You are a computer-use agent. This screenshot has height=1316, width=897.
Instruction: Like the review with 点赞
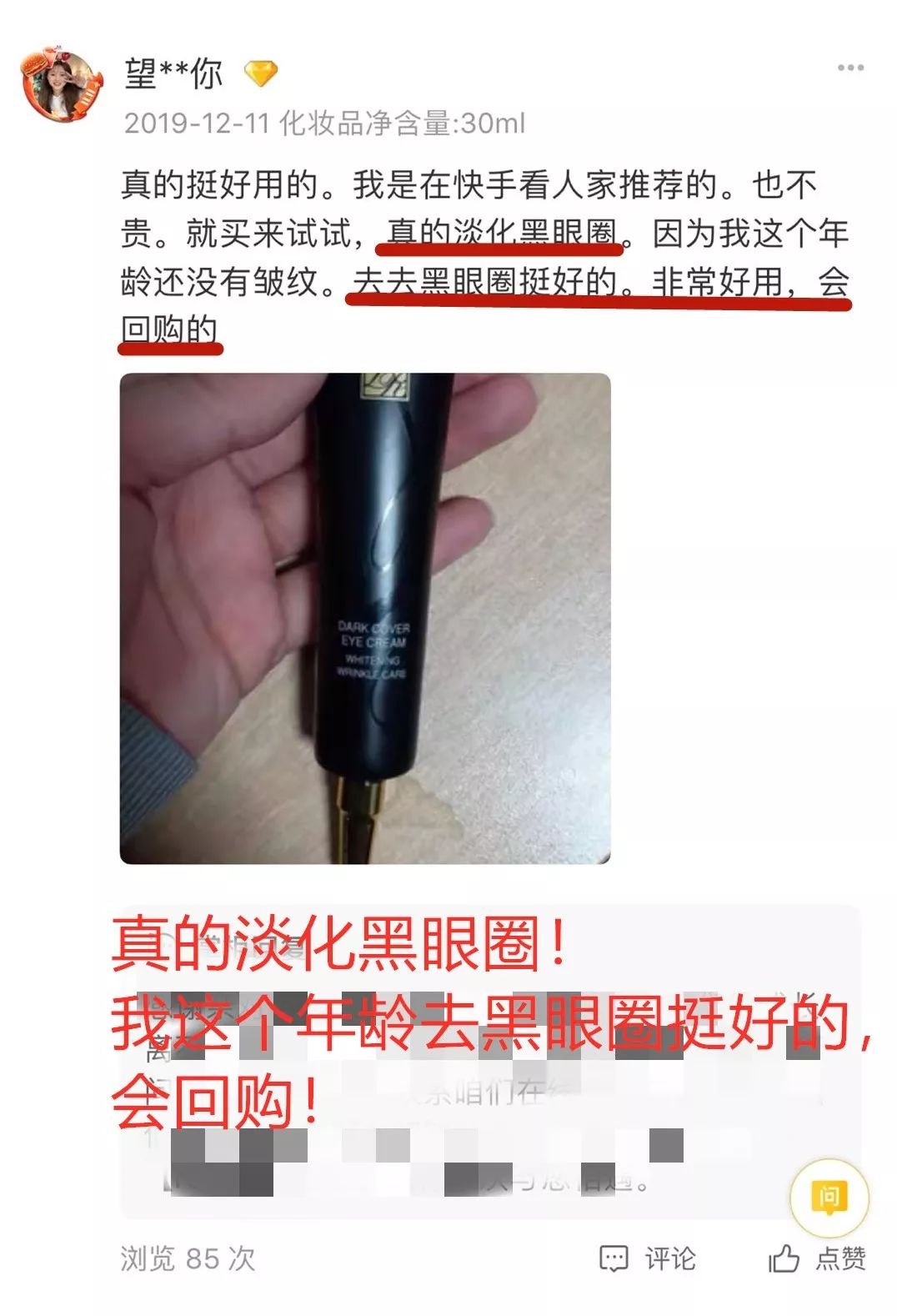pyautogui.click(x=817, y=1258)
